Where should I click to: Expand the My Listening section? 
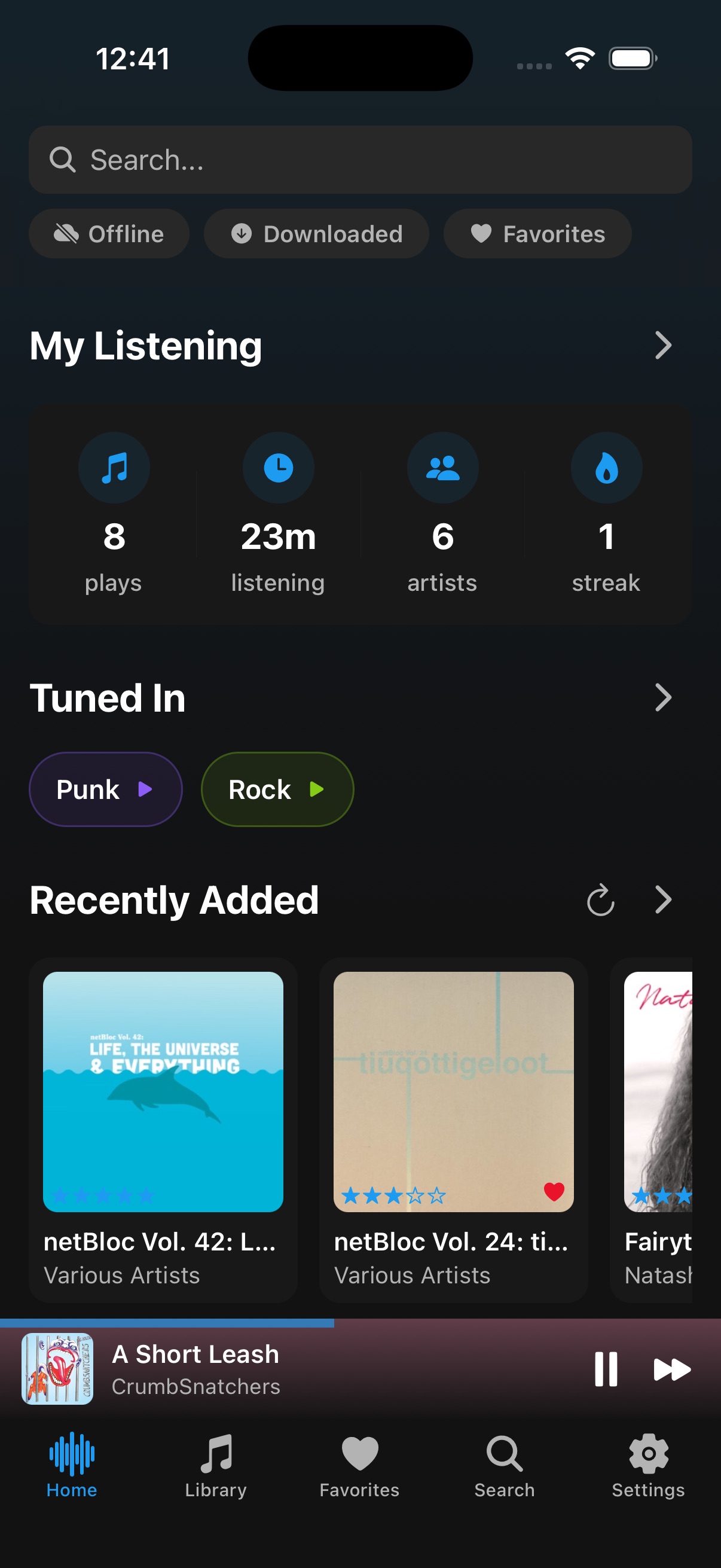click(x=662, y=346)
